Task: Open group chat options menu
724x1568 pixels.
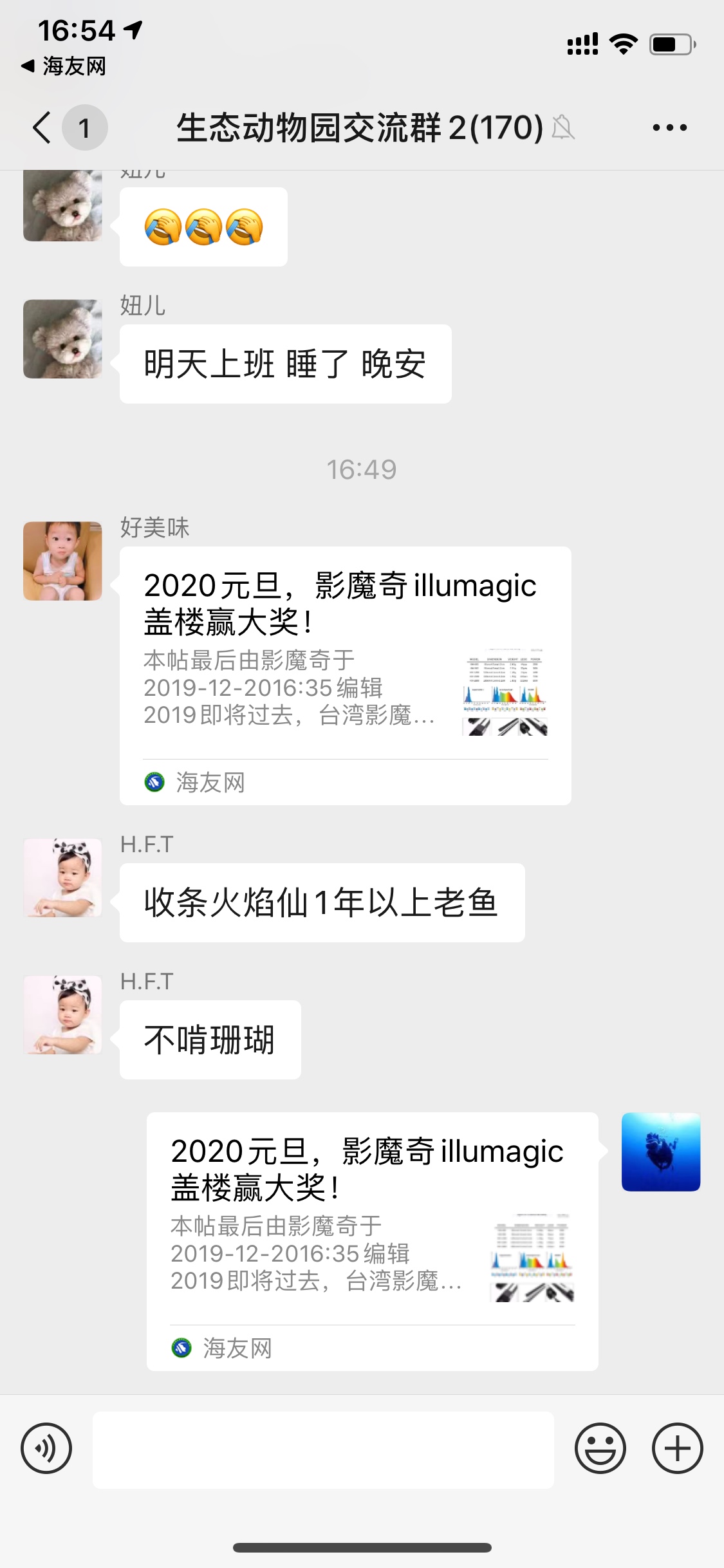Action: [669, 127]
